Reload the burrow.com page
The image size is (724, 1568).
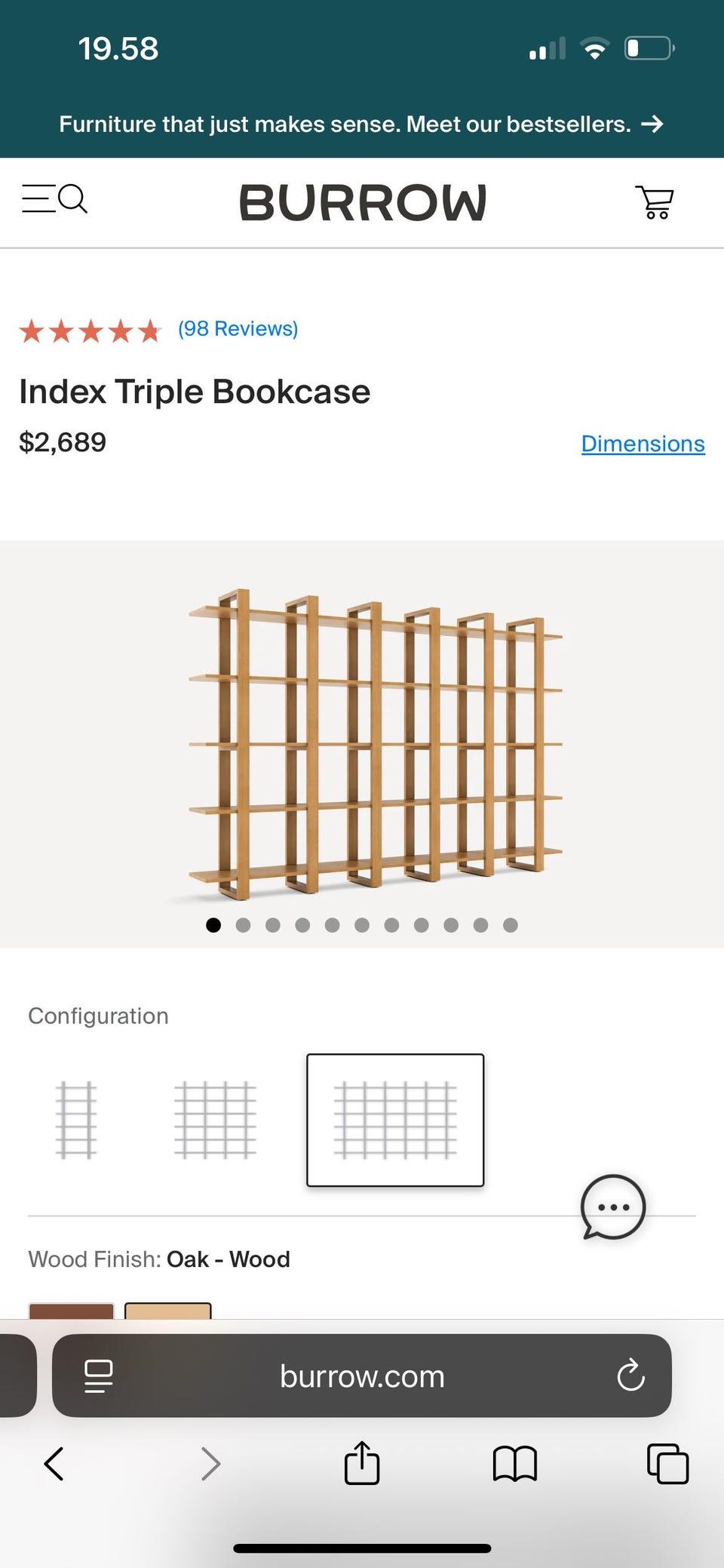pos(630,1376)
